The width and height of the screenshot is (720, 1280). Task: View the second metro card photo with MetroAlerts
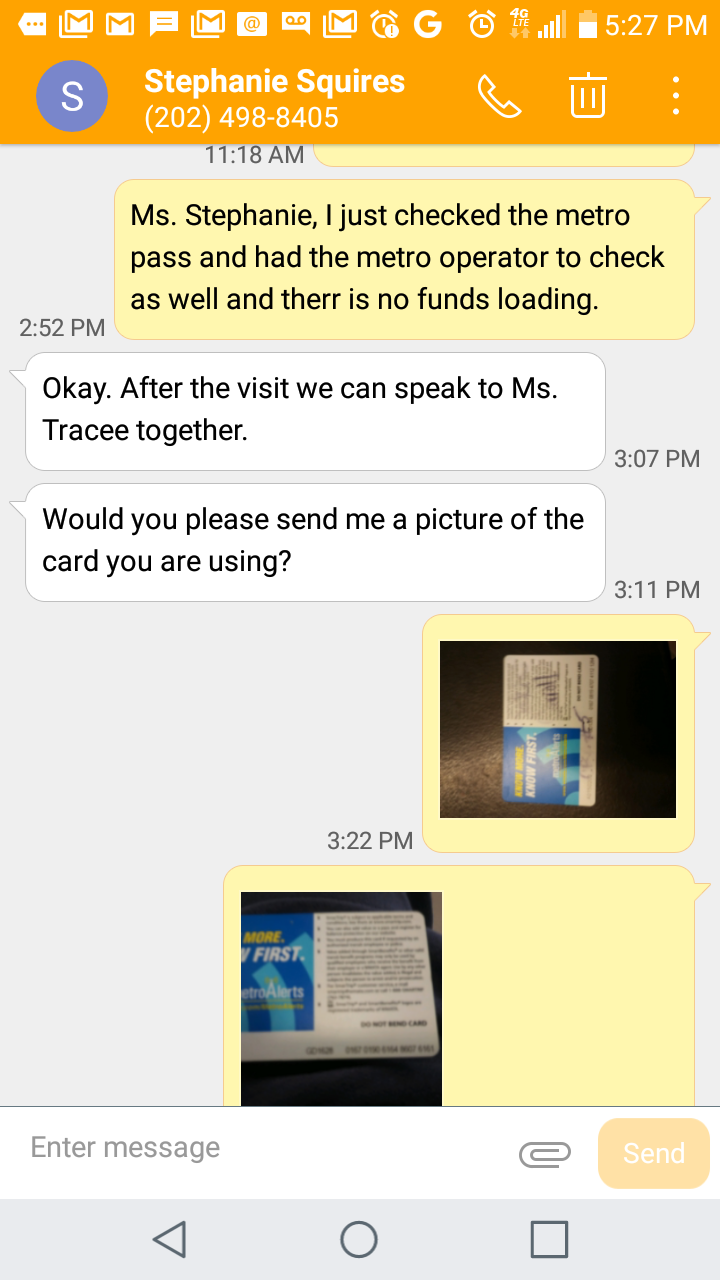(341, 997)
